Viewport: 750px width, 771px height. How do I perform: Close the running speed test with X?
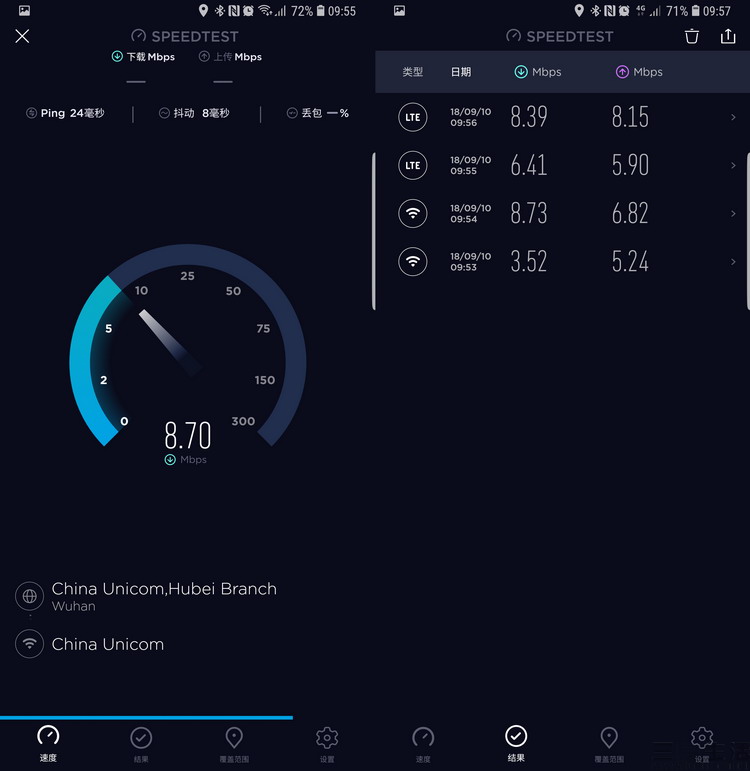22,36
